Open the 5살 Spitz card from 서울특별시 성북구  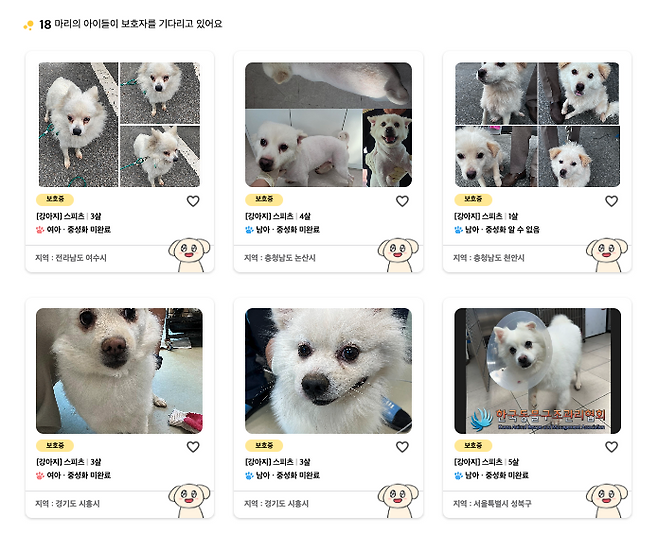[x=537, y=371]
